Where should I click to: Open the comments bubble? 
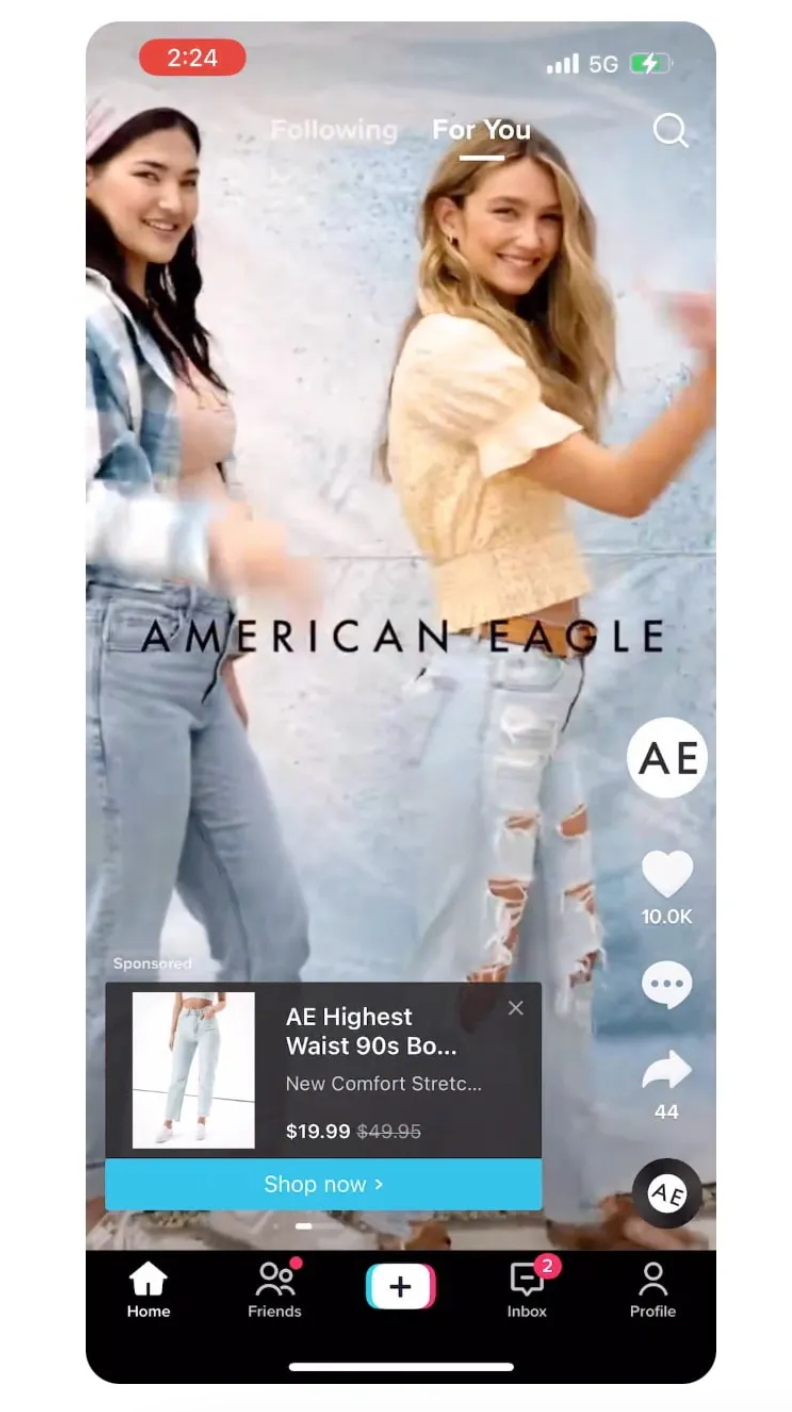667,985
